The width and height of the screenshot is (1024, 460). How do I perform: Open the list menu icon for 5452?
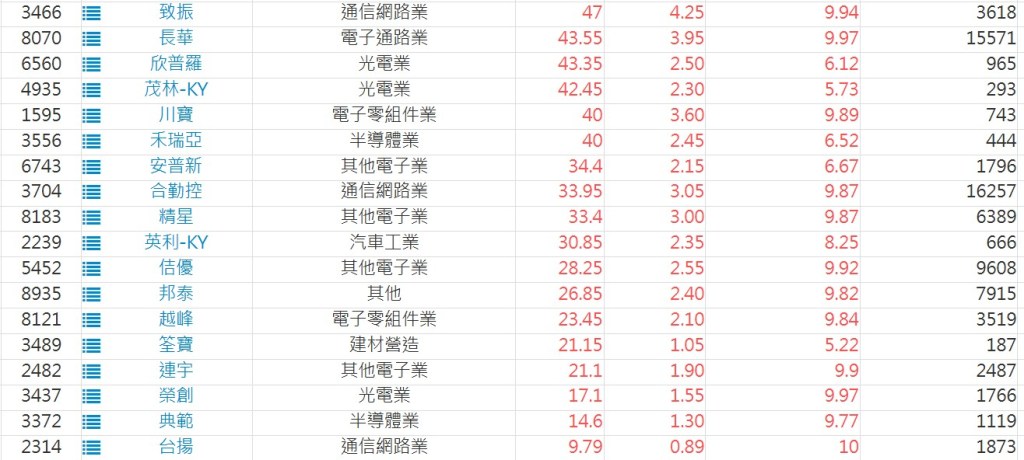click(x=92, y=268)
